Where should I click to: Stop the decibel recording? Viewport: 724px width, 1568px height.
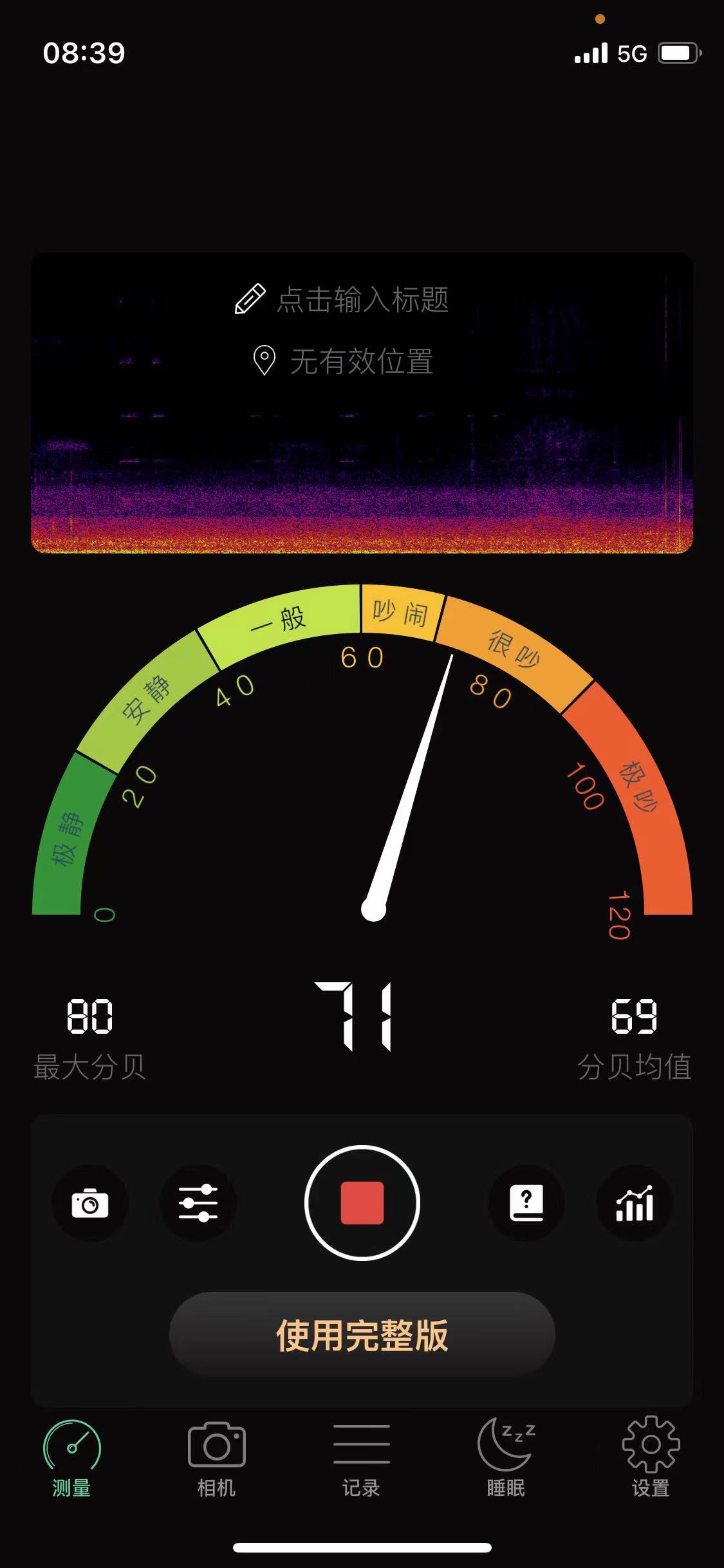tap(362, 1202)
